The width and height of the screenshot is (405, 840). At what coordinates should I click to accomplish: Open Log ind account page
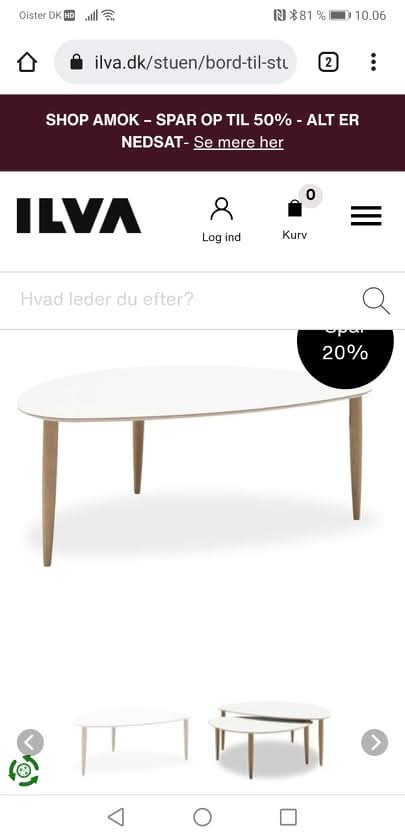pos(221,220)
